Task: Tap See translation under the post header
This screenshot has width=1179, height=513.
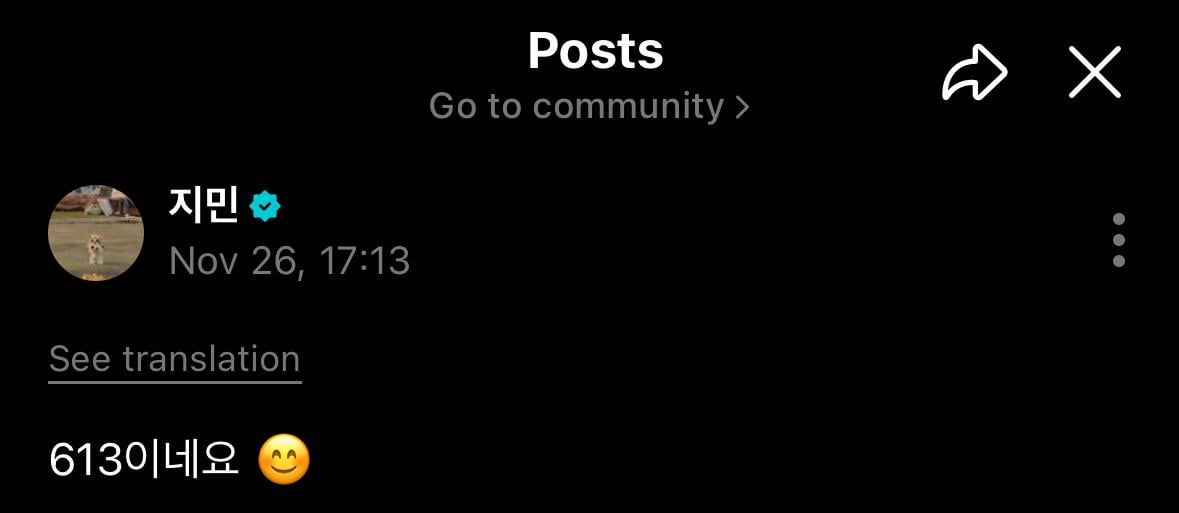Action: 175,359
